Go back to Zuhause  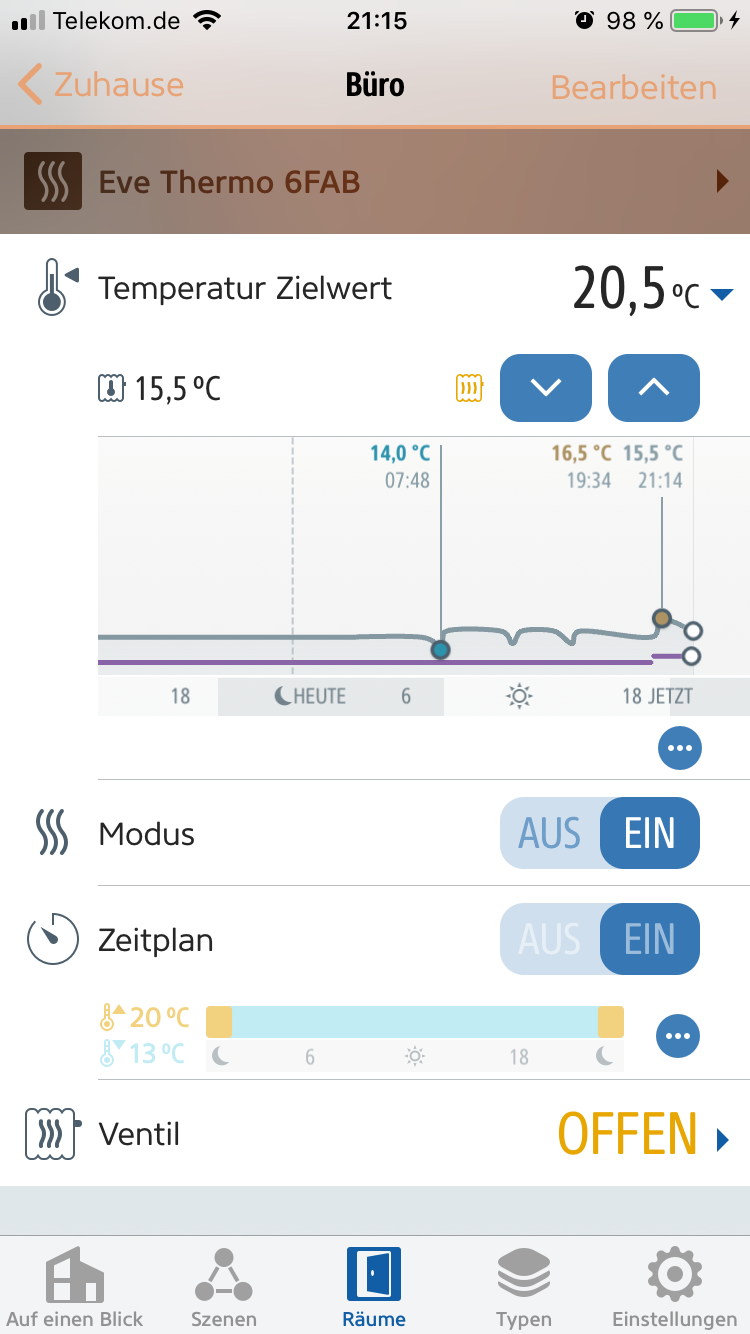tap(100, 85)
